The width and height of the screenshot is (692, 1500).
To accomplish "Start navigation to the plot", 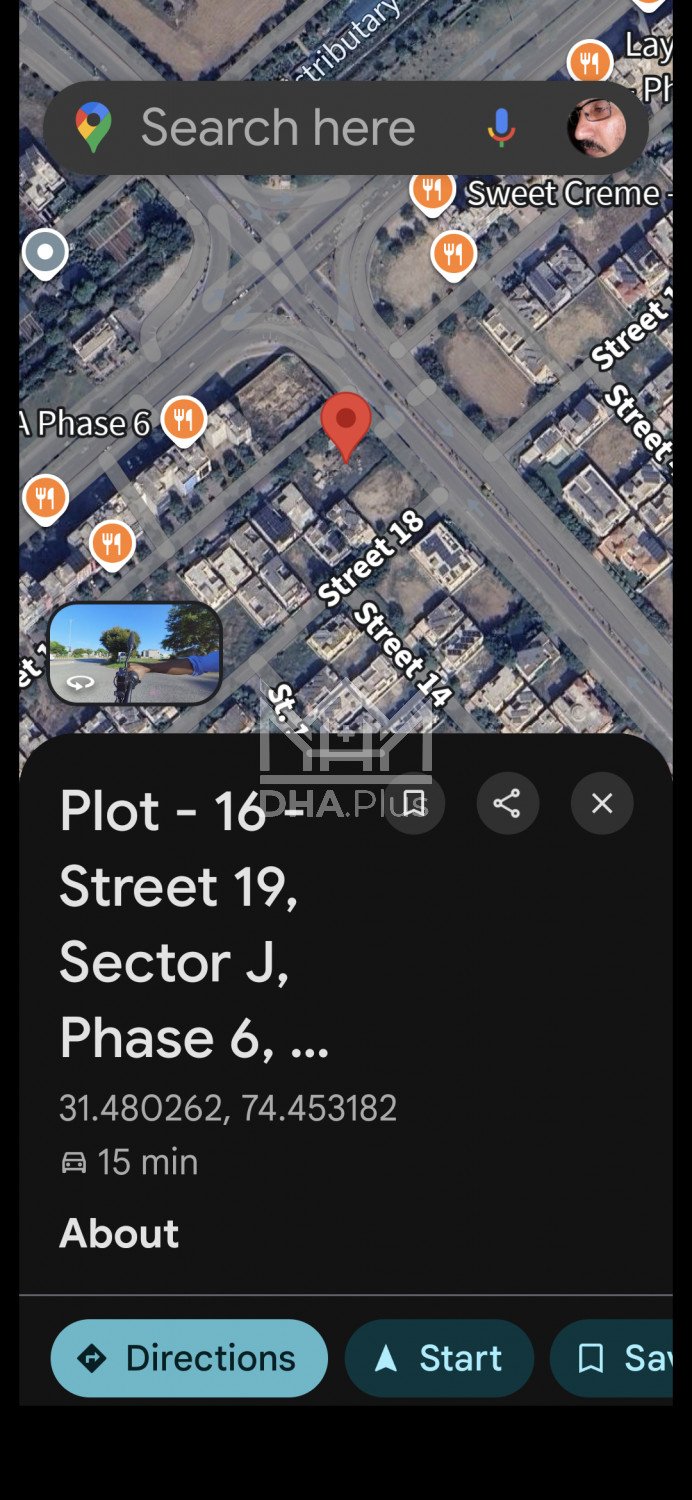I will tap(439, 1358).
